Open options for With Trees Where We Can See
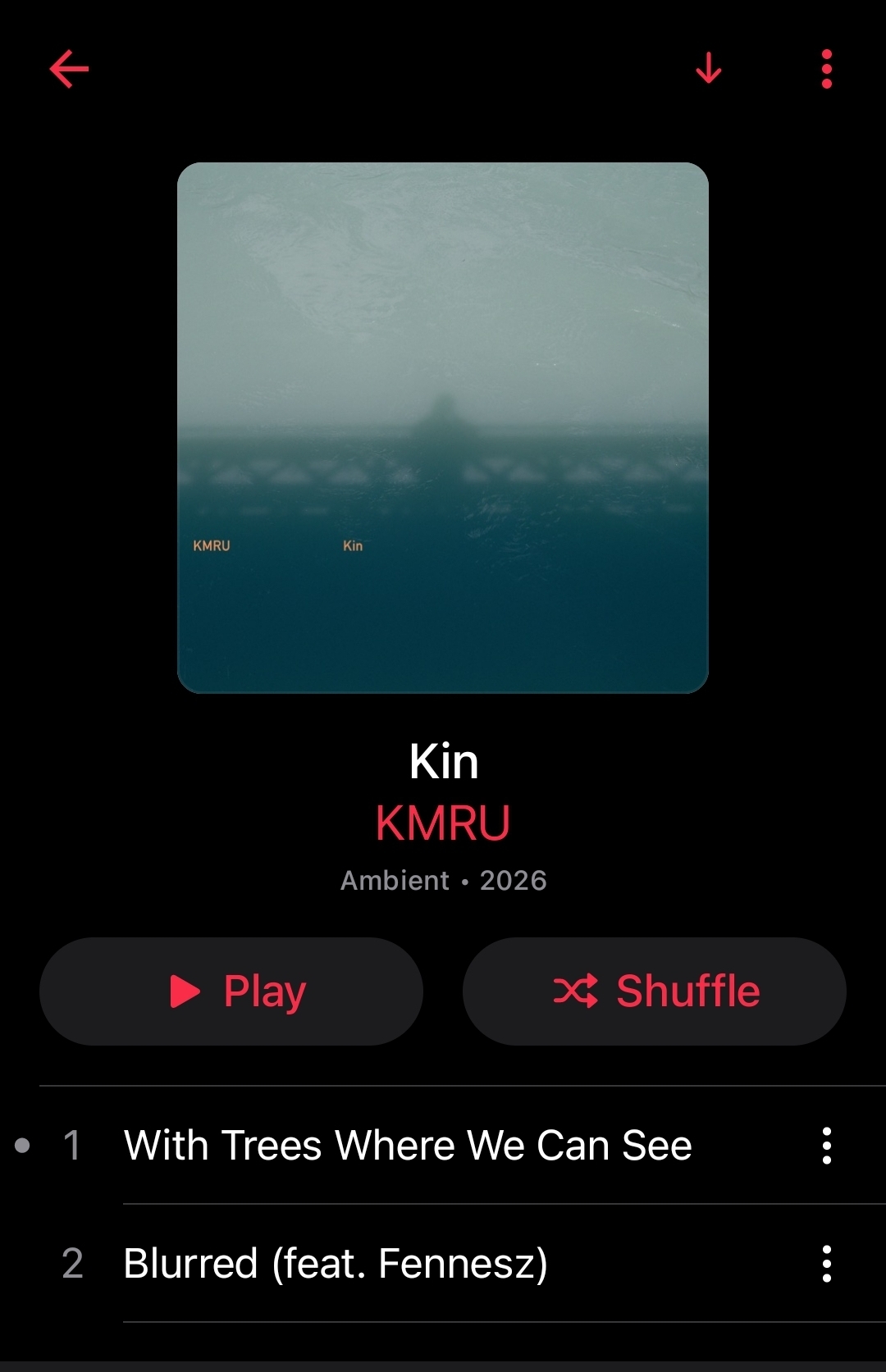The width and height of the screenshot is (886, 1372). (x=826, y=1145)
